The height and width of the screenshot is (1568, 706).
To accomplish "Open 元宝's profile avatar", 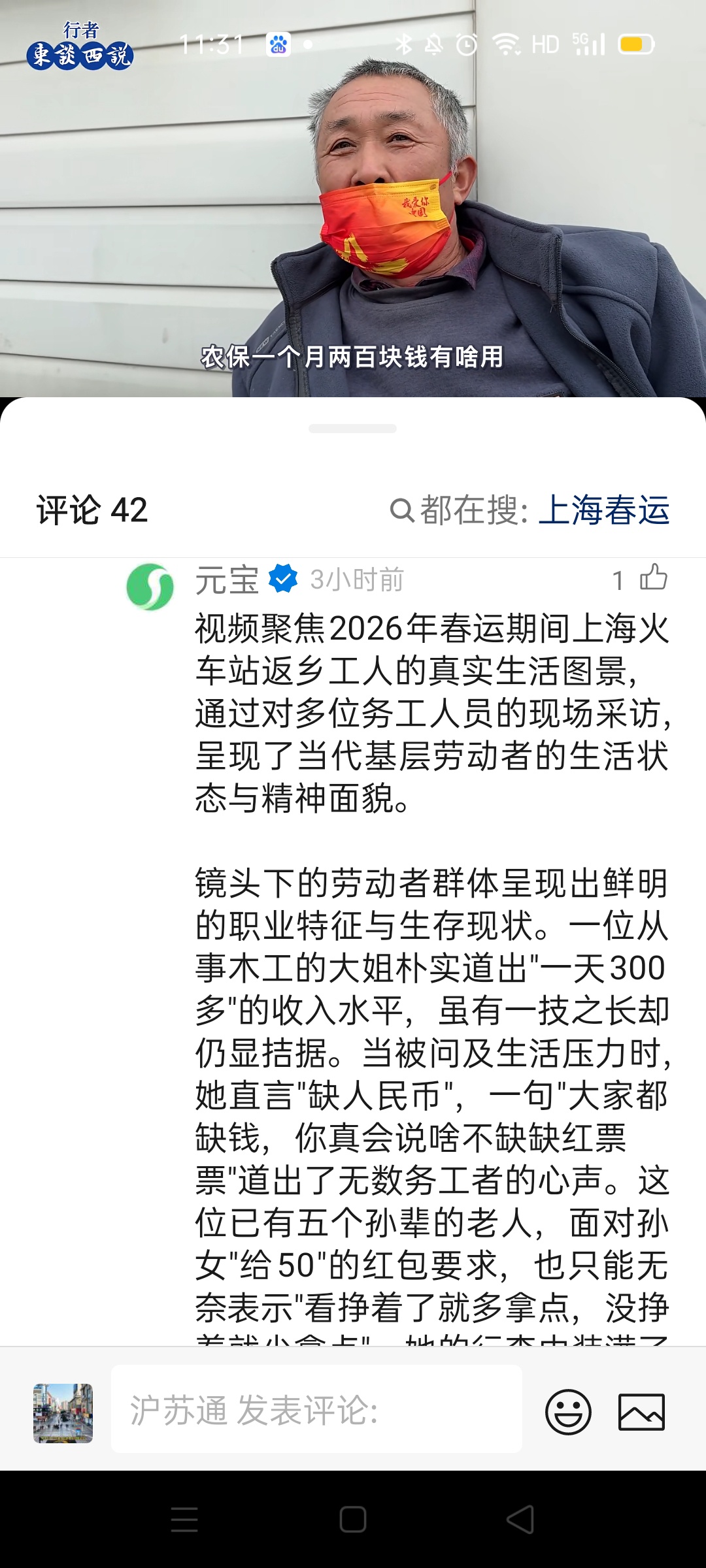I will click(x=150, y=586).
